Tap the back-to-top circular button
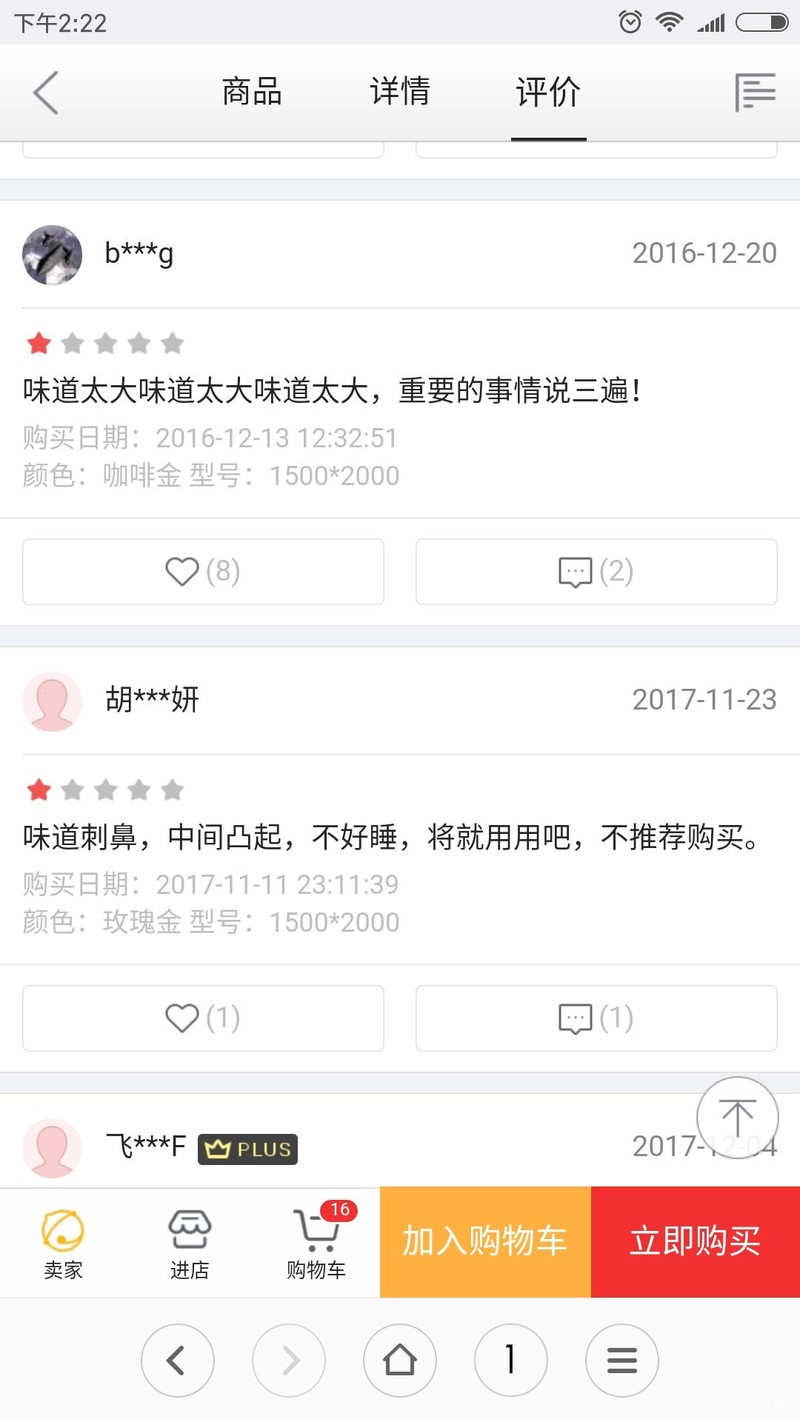The height and width of the screenshot is (1422, 800). point(737,1117)
